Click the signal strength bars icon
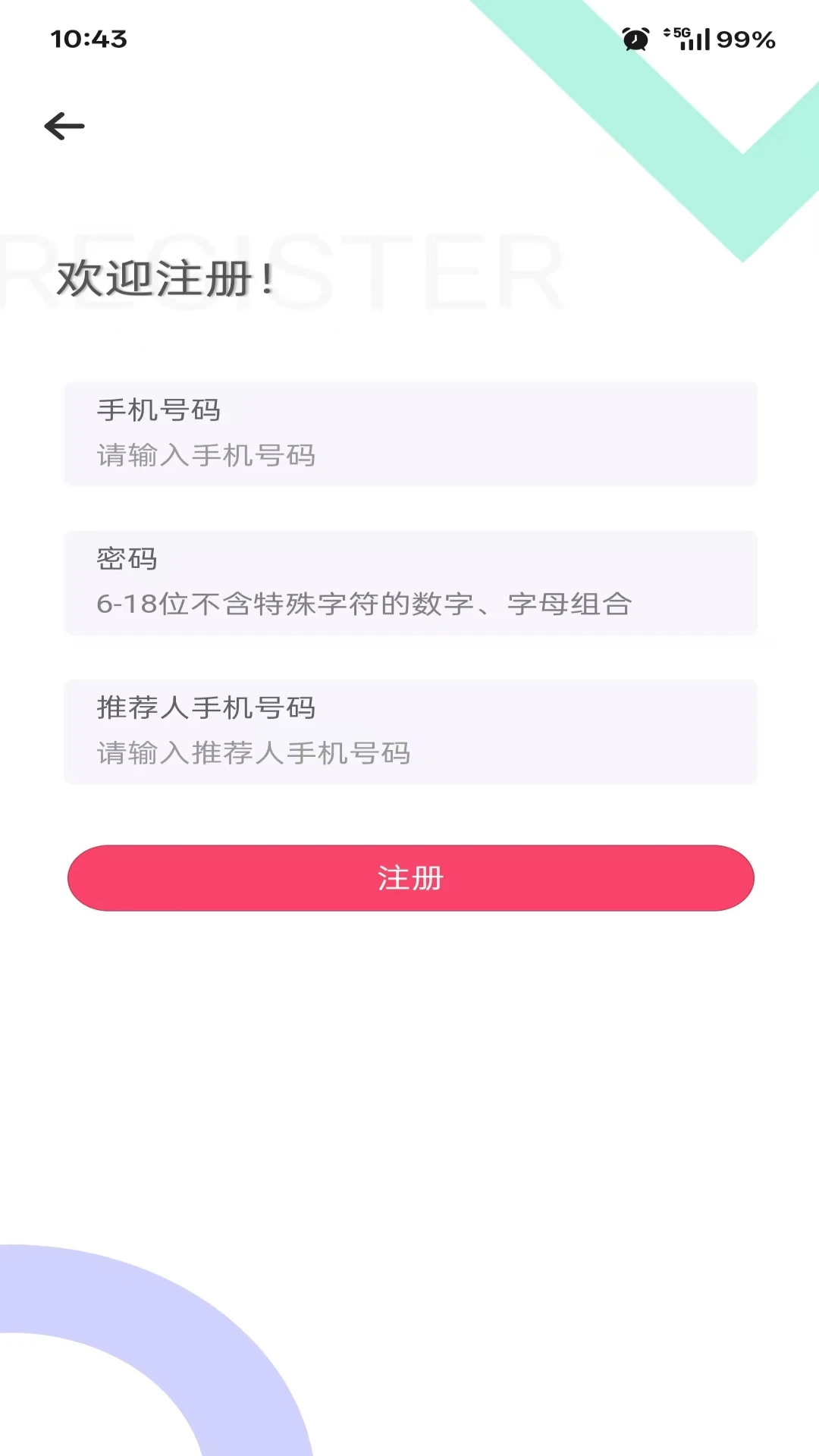Screen dimensions: 819x1456 click(x=698, y=39)
